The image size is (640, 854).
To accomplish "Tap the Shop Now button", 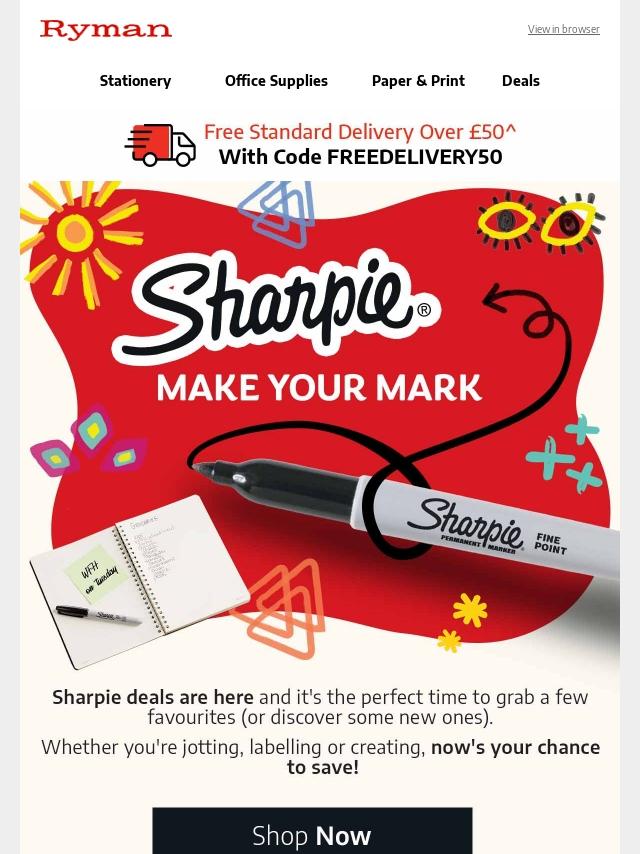I will (312, 833).
